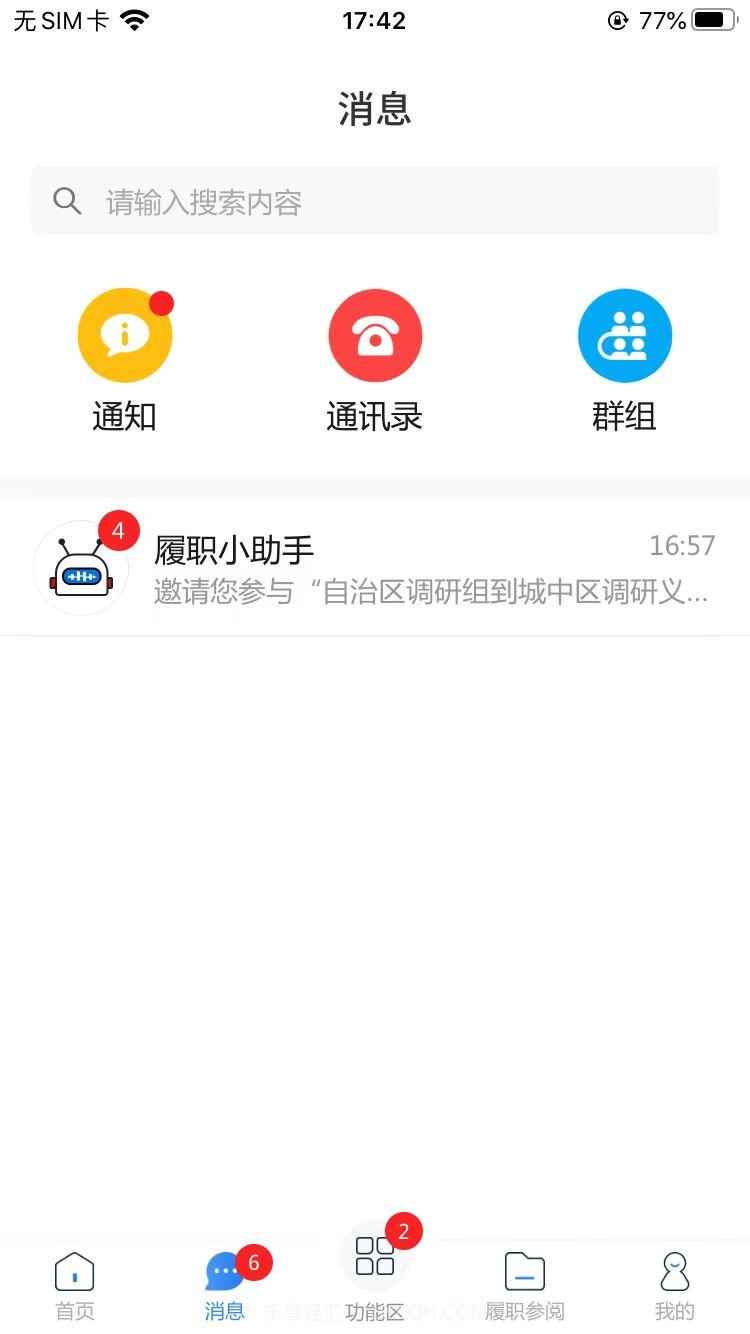Tap the red notification badge on 通知

click(162, 302)
